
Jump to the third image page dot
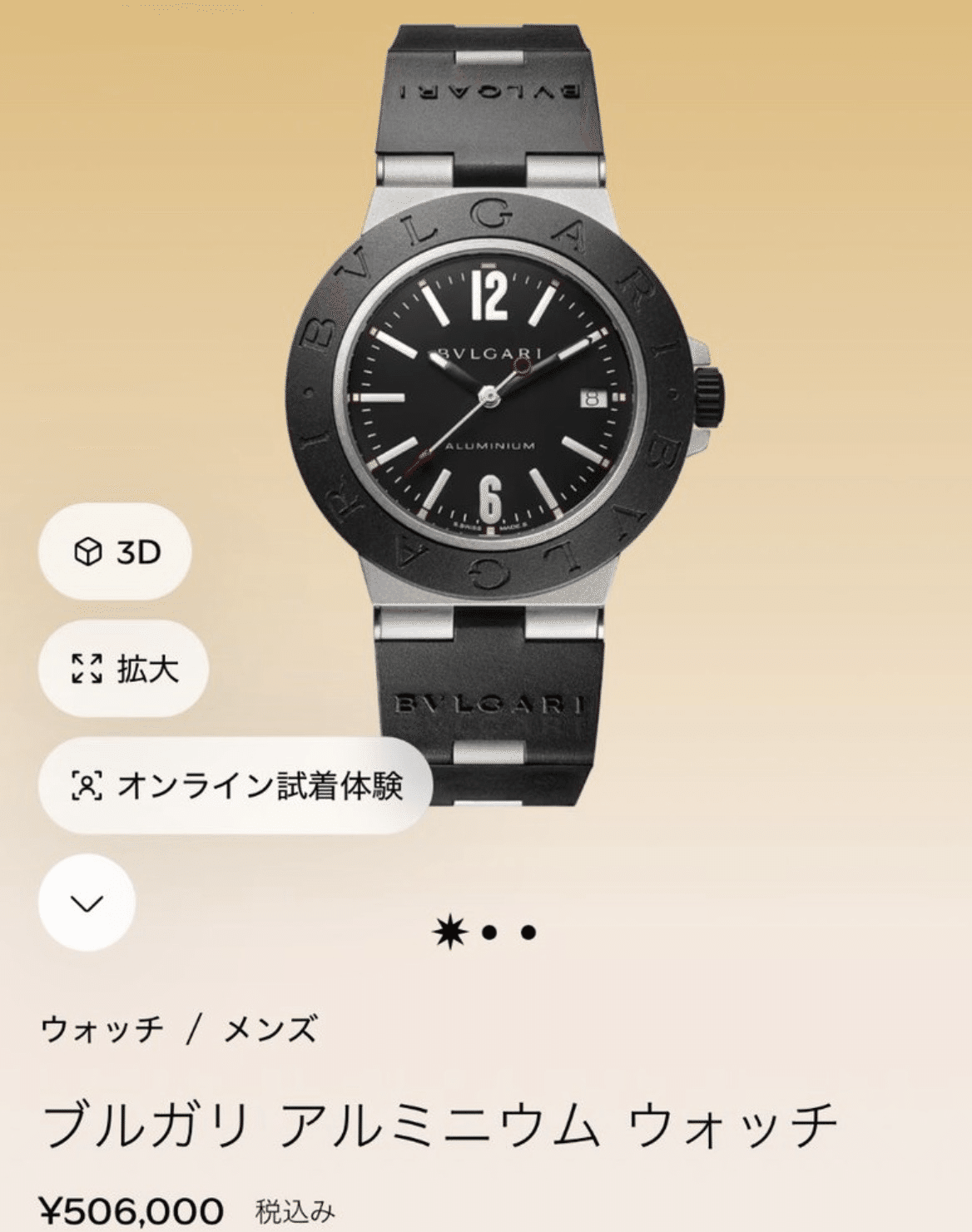[x=528, y=933]
